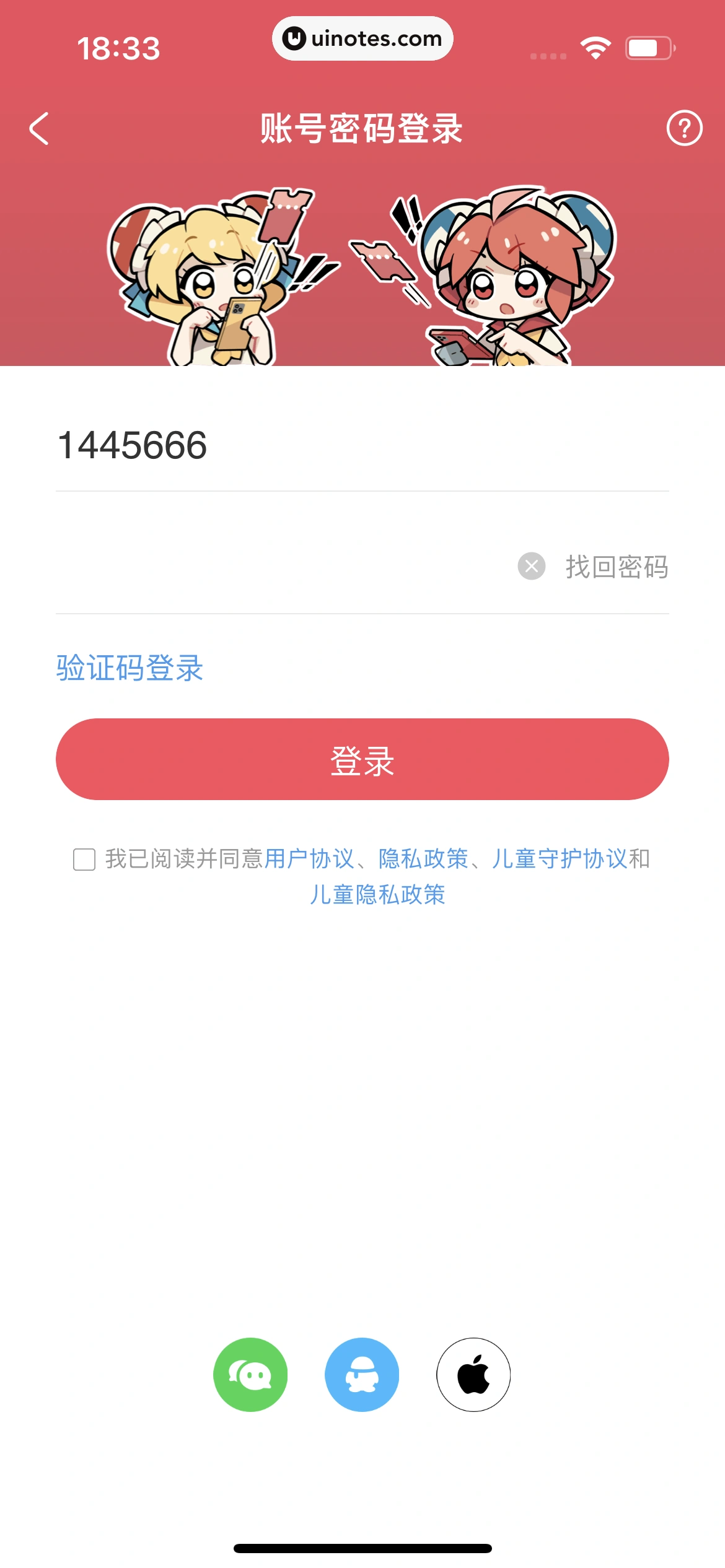The width and height of the screenshot is (725, 1568).
Task: Open 找回密码 to recover password
Action: (x=616, y=566)
